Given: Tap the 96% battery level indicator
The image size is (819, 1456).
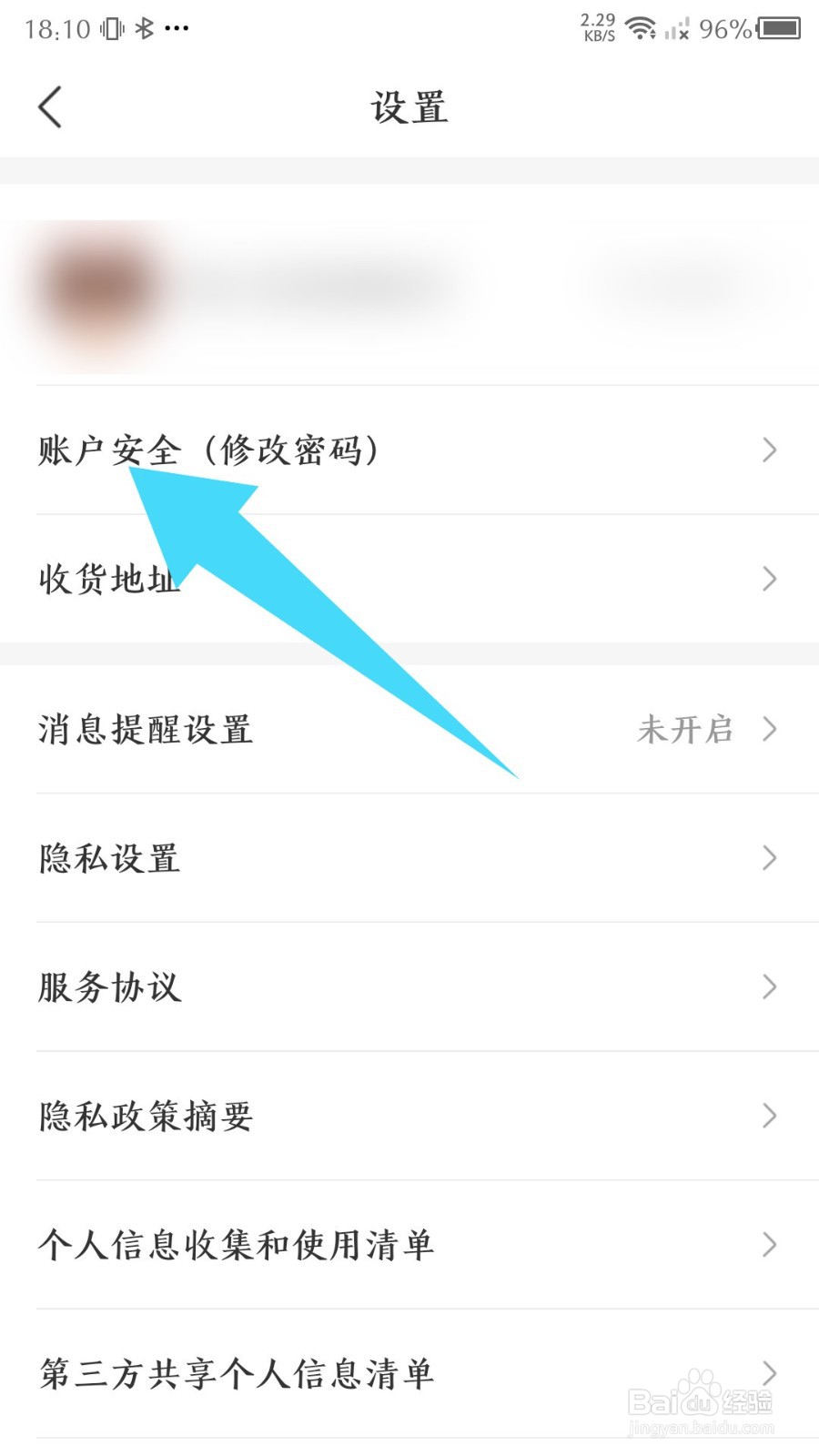Looking at the screenshot, I should 723,29.
